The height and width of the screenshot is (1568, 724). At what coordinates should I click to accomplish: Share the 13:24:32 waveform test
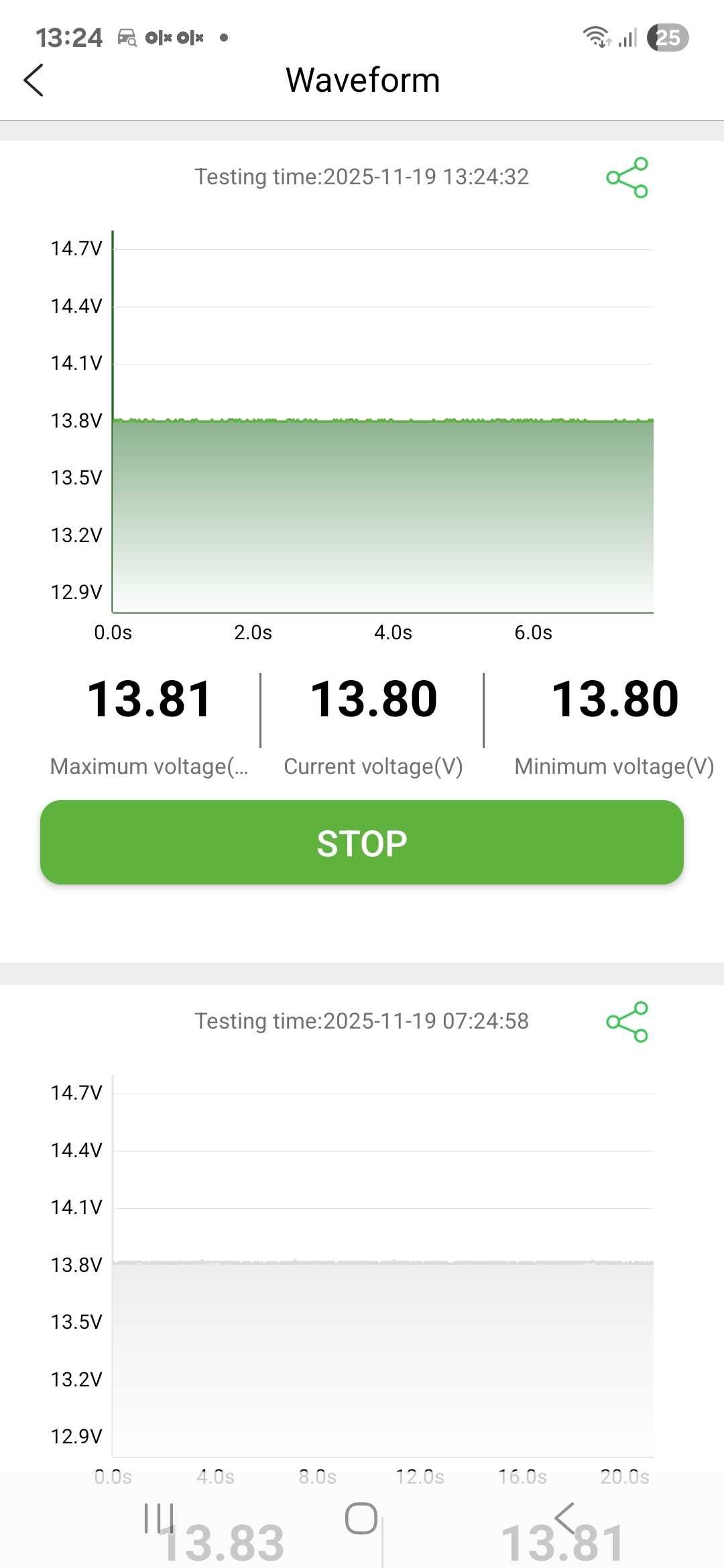pyautogui.click(x=627, y=178)
